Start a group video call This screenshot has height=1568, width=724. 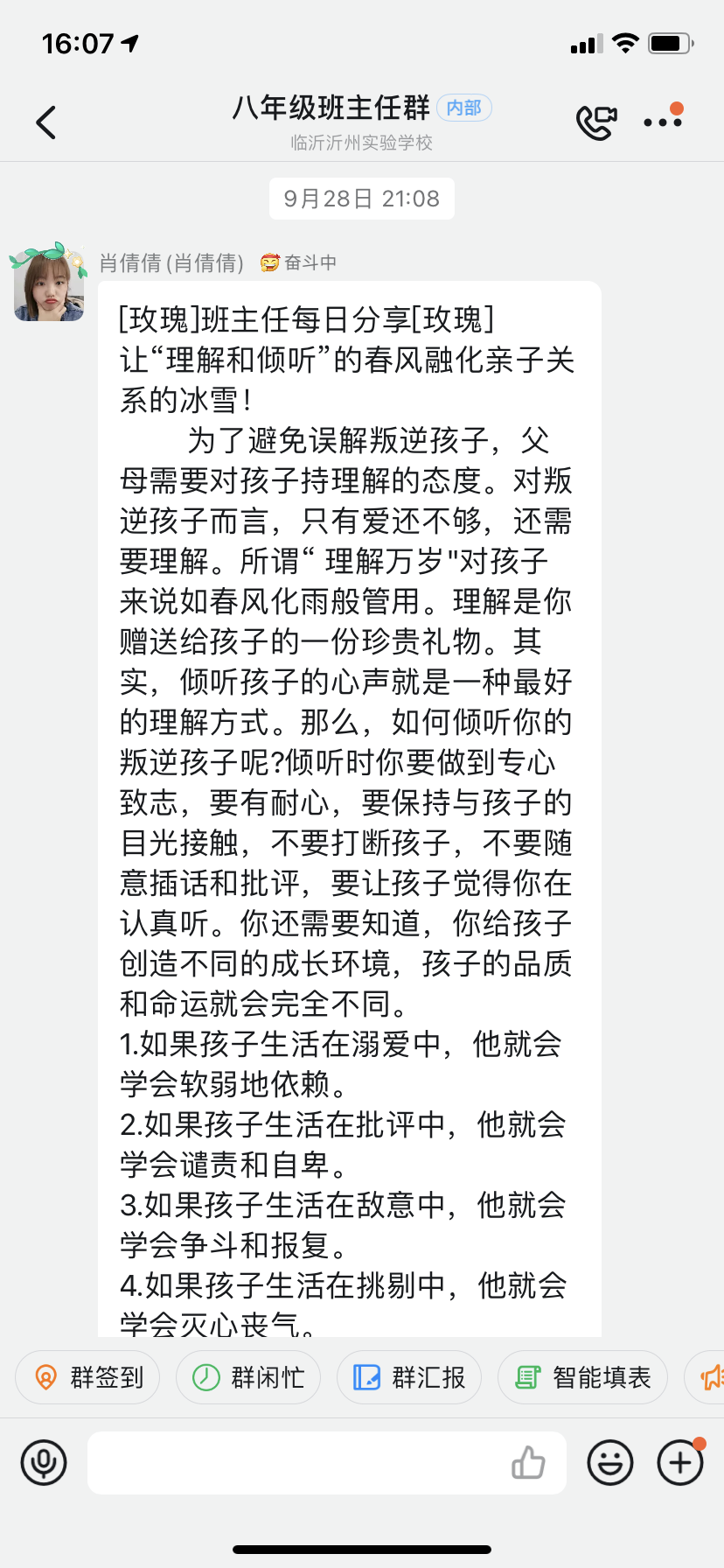595,122
